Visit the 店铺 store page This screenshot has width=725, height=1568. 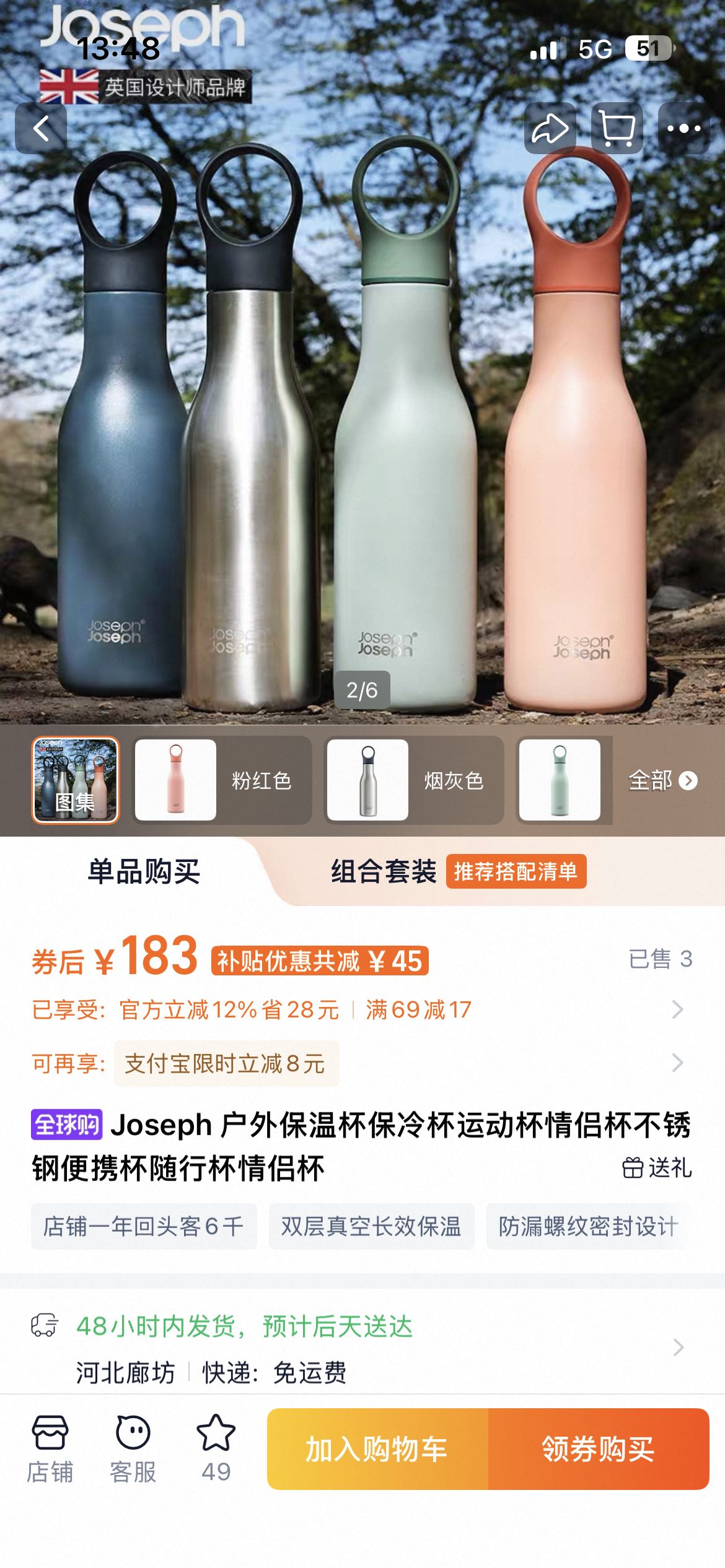pyautogui.click(x=50, y=1448)
